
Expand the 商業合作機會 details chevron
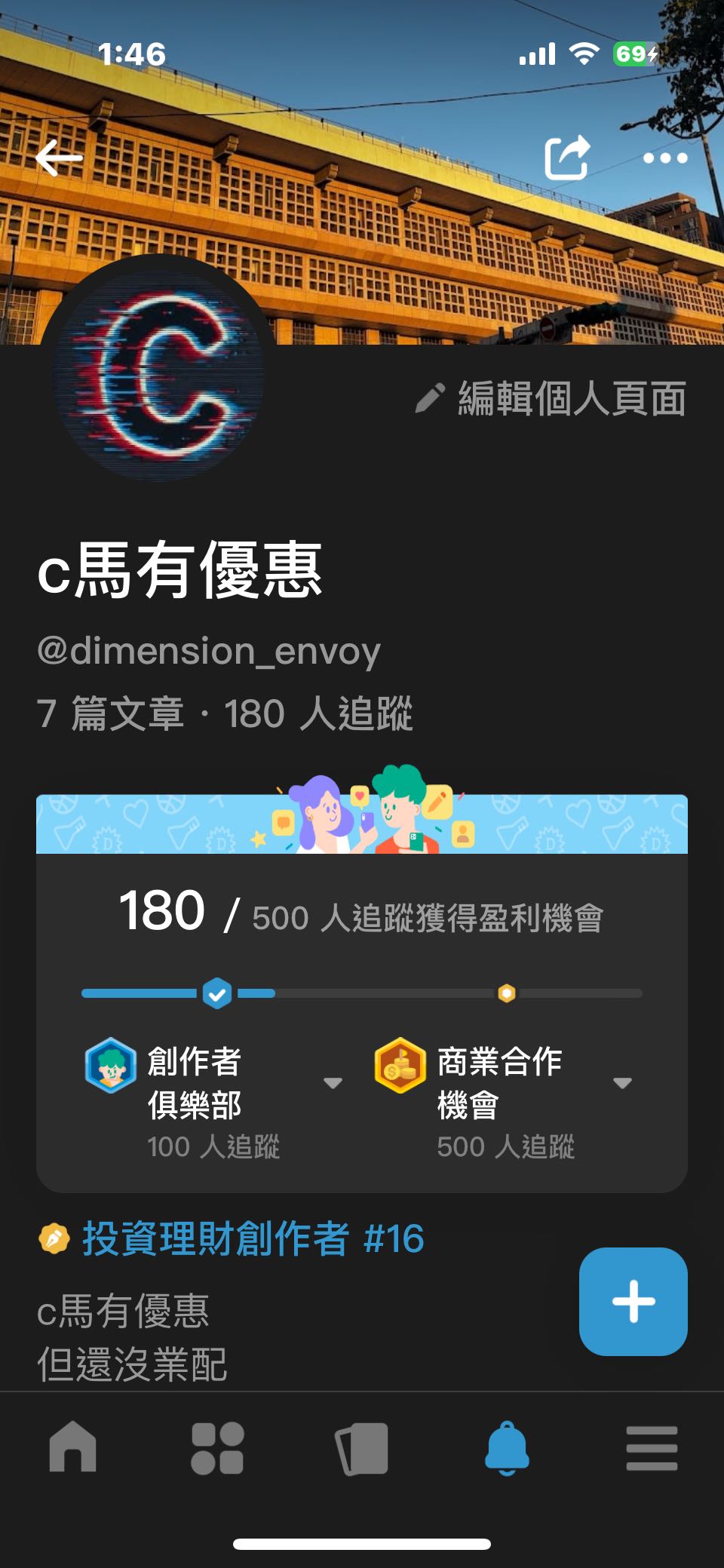(622, 1082)
